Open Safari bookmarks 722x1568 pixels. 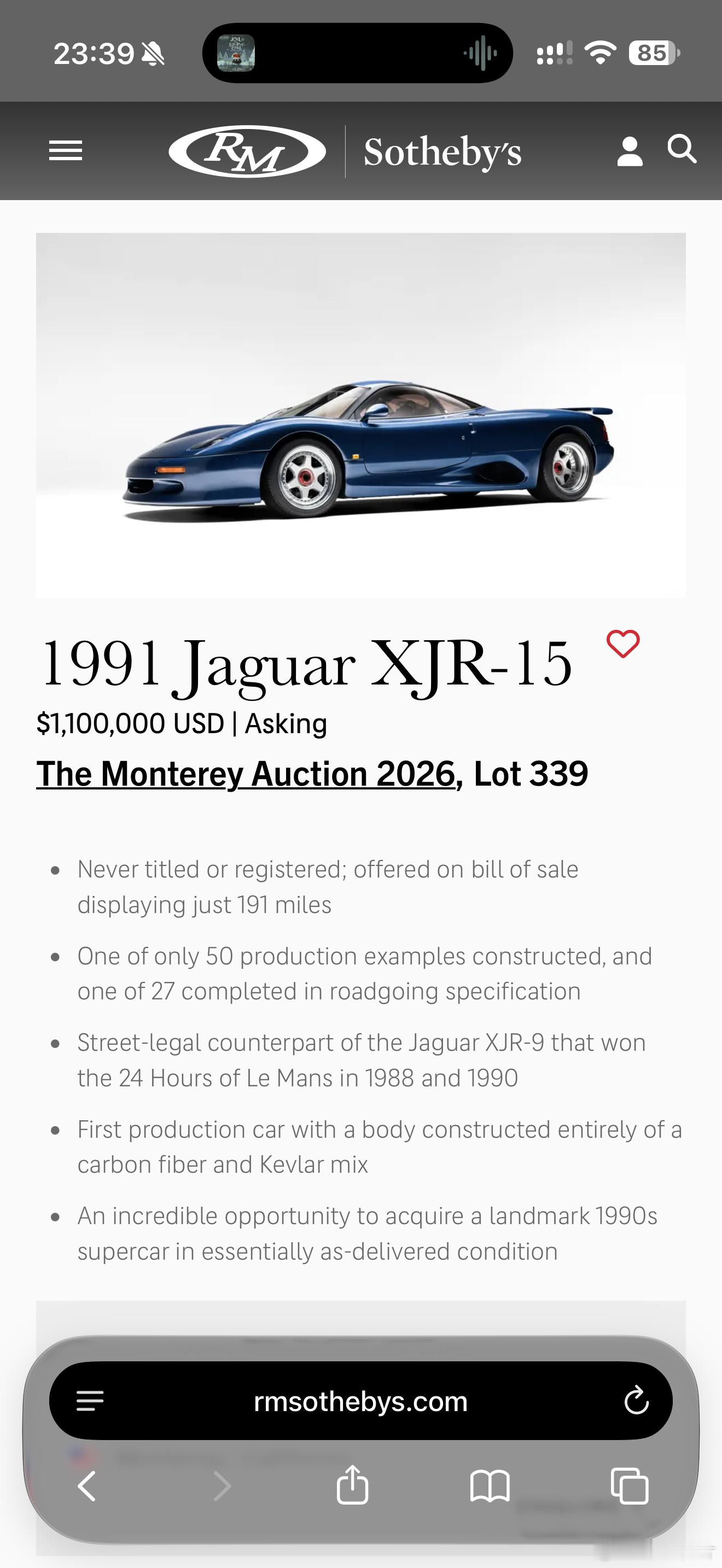[490, 1486]
